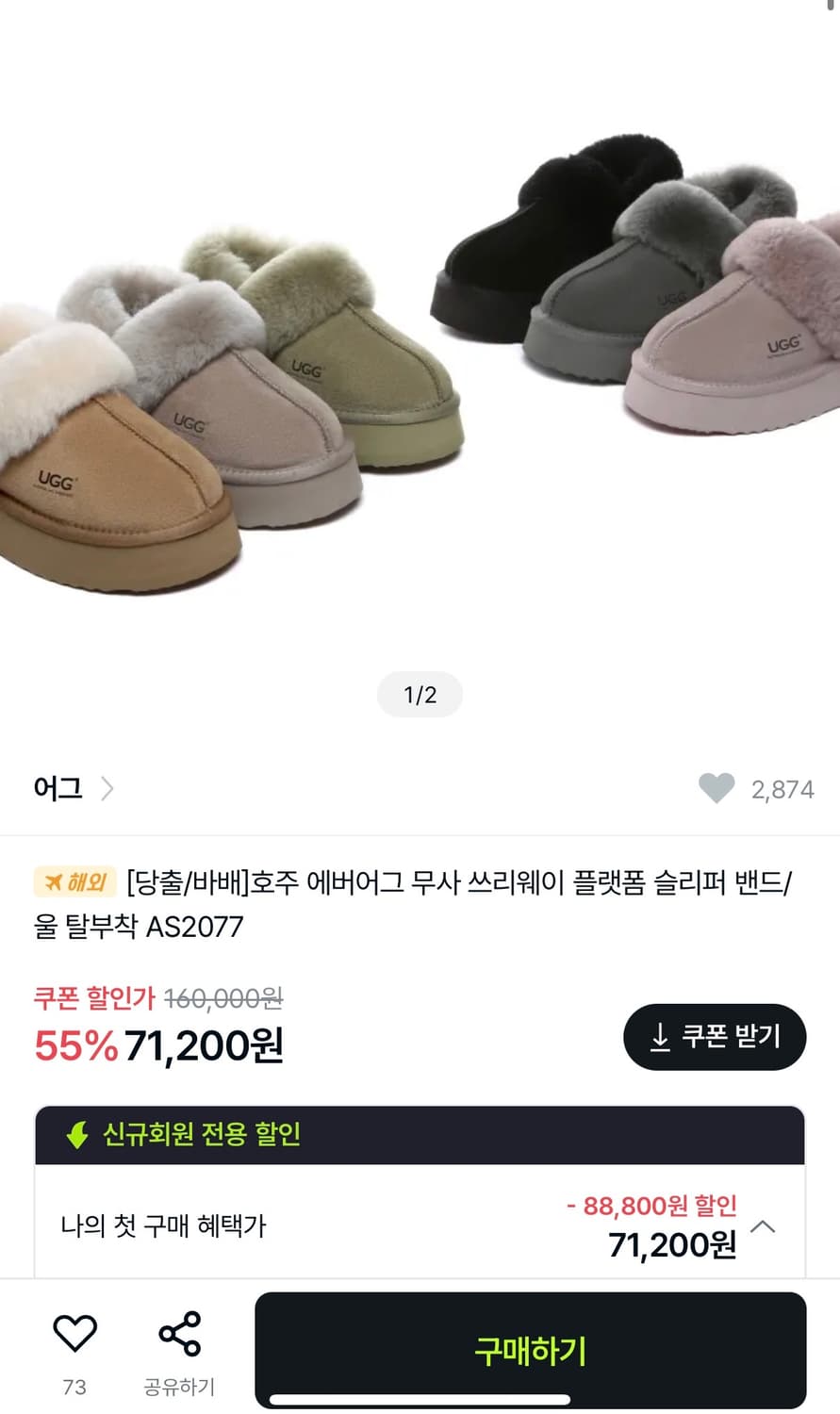Image resolution: width=840 pixels, height=1414 pixels.
Task: Tap the download arrow icon on 쿠폰 받기 button
Action: [x=662, y=1037]
